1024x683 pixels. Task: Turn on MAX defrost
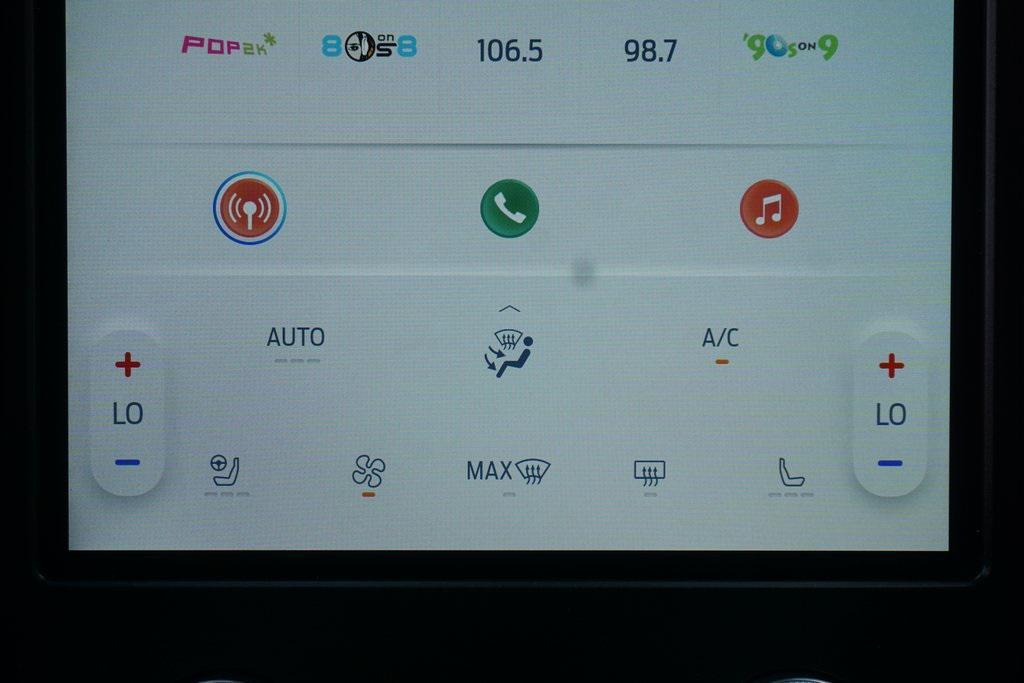(508, 470)
